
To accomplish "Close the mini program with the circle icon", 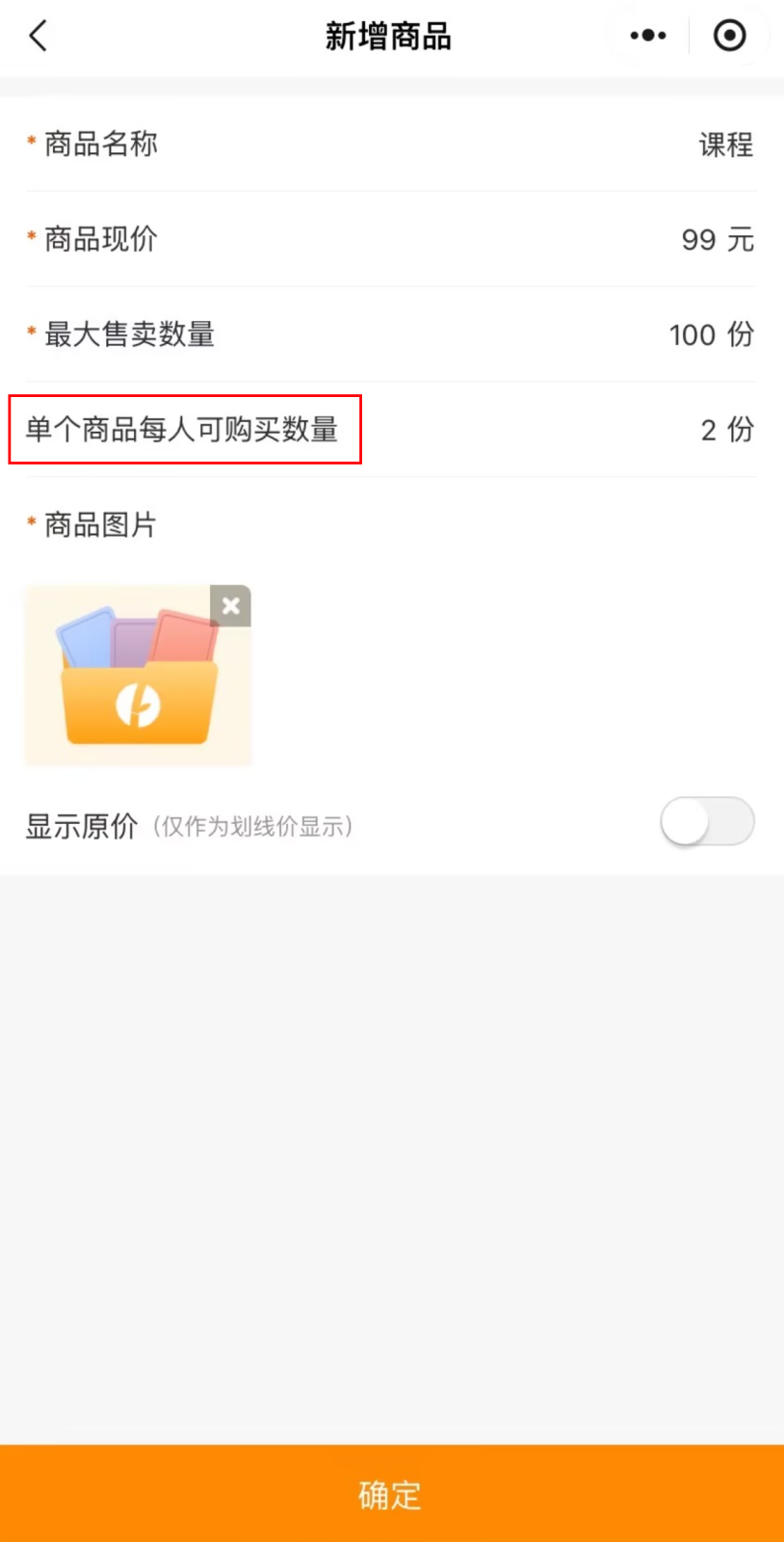I will point(729,37).
